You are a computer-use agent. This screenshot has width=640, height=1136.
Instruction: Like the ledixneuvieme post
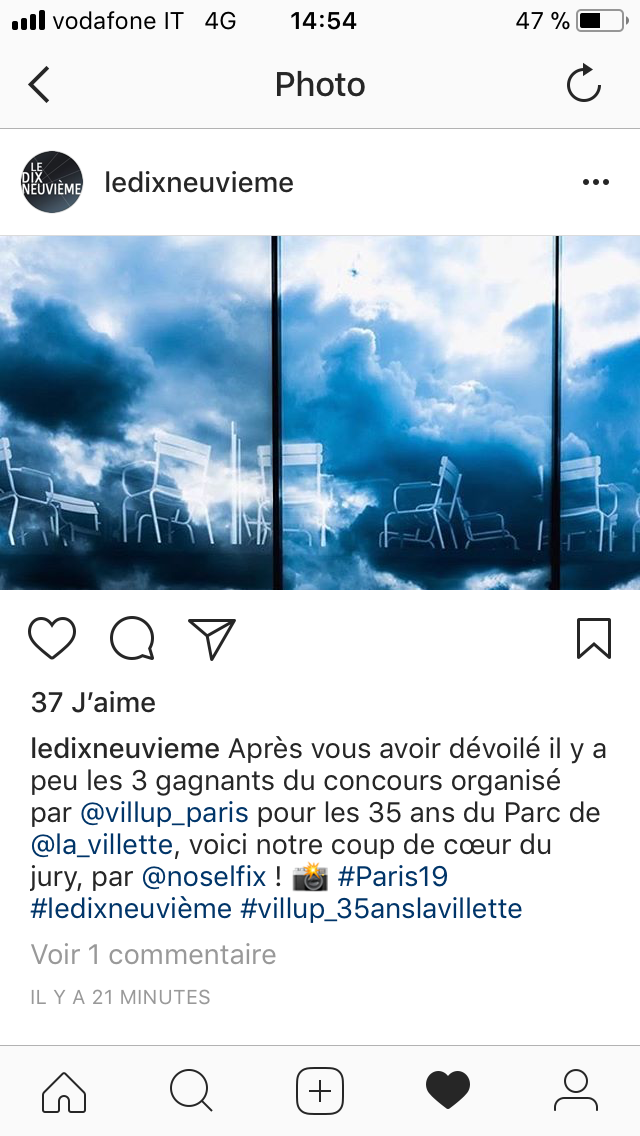coord(52,638)
